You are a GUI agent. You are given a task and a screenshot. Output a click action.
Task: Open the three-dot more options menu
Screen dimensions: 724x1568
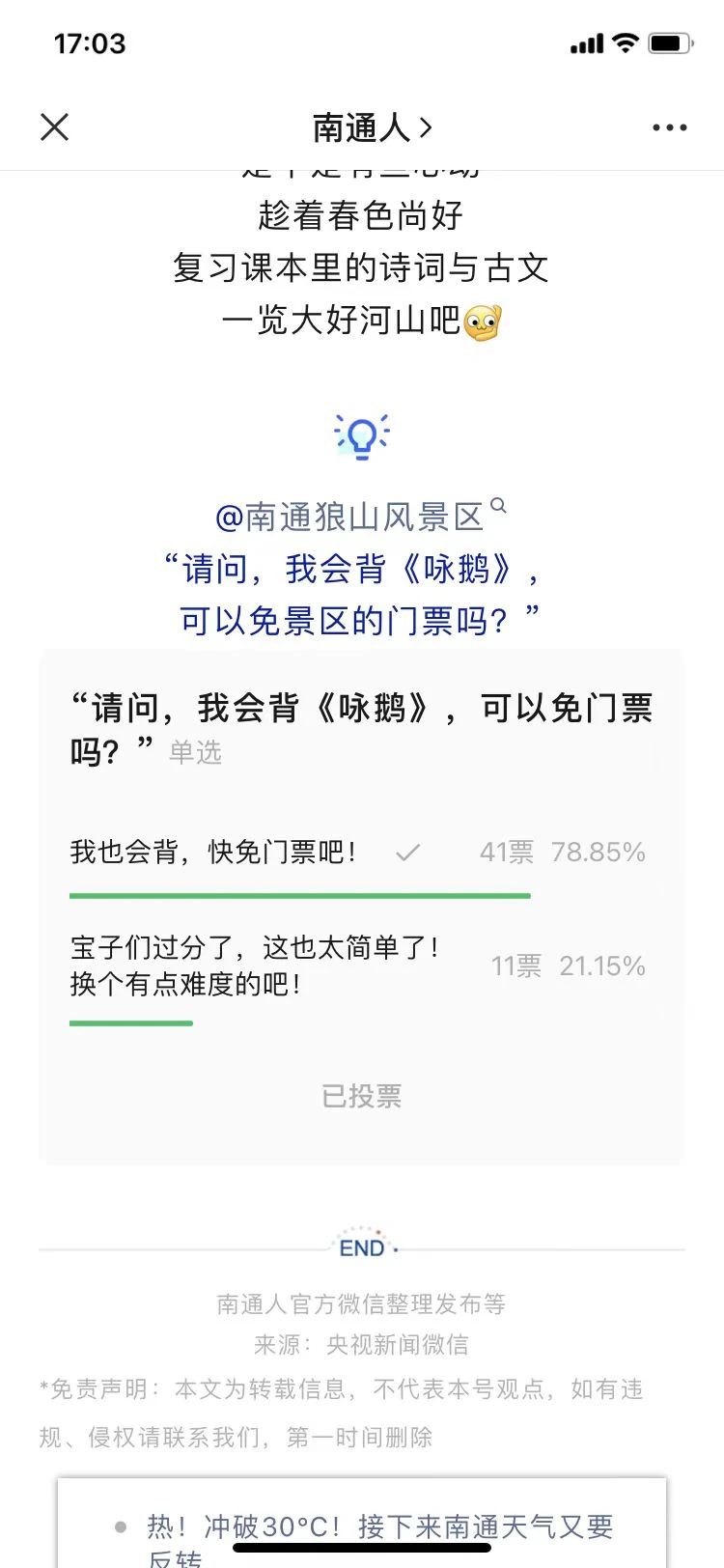point(669,127)
